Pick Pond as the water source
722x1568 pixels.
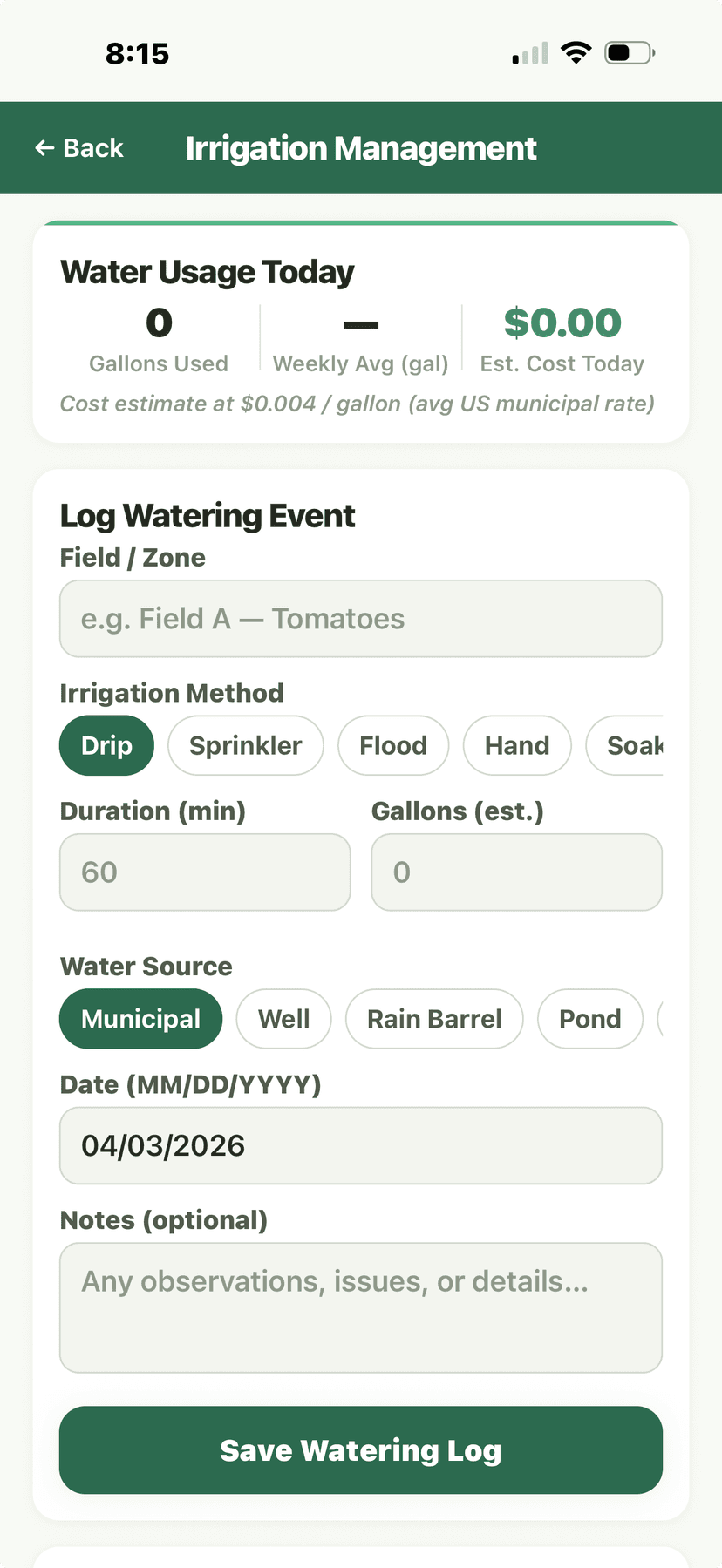(589, 1018)
